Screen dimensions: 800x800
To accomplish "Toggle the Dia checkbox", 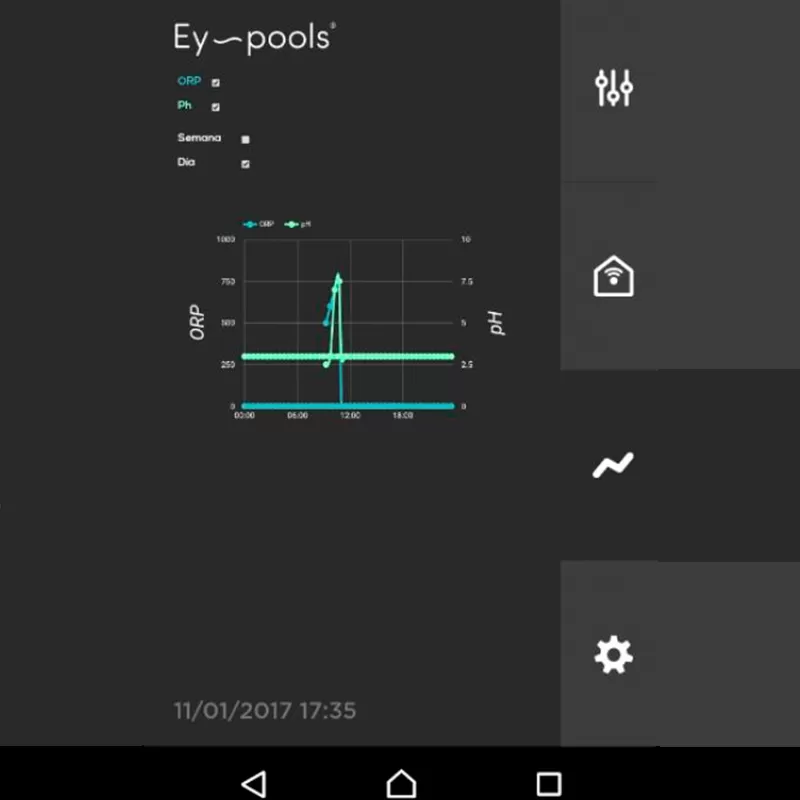I will [x=246, y=164].
